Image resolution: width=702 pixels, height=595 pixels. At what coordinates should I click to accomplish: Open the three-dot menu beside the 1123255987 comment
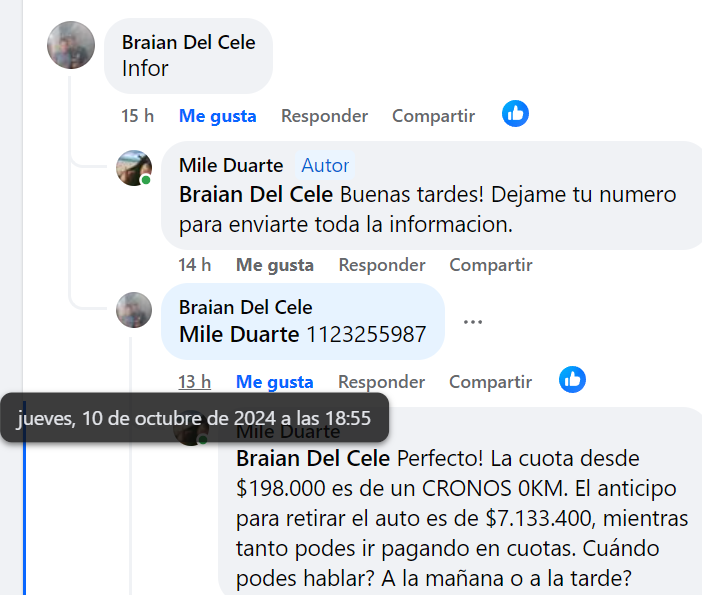[x=473, y=322]
